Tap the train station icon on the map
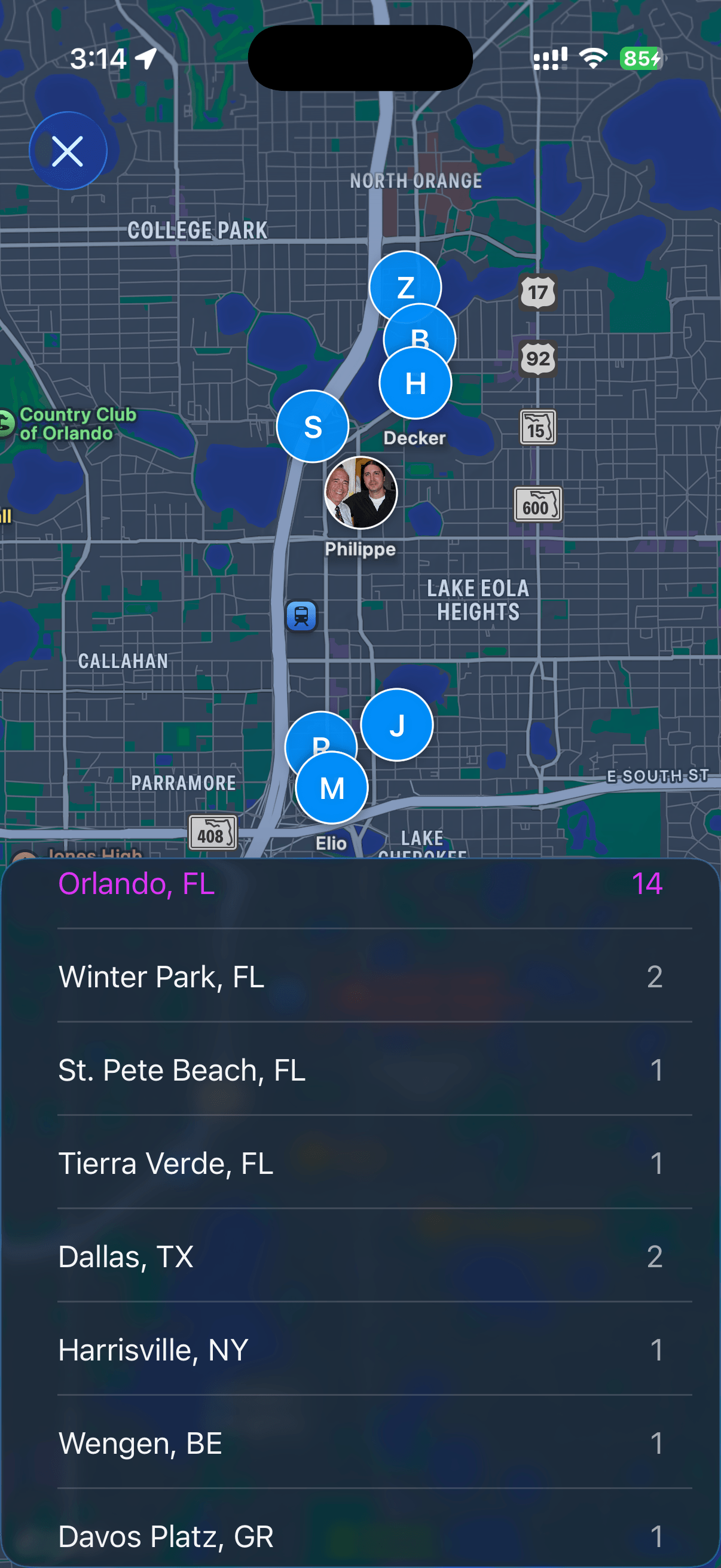Image resolution: width=721 pixels, height=1568 pixels. [x=301, y=616]
